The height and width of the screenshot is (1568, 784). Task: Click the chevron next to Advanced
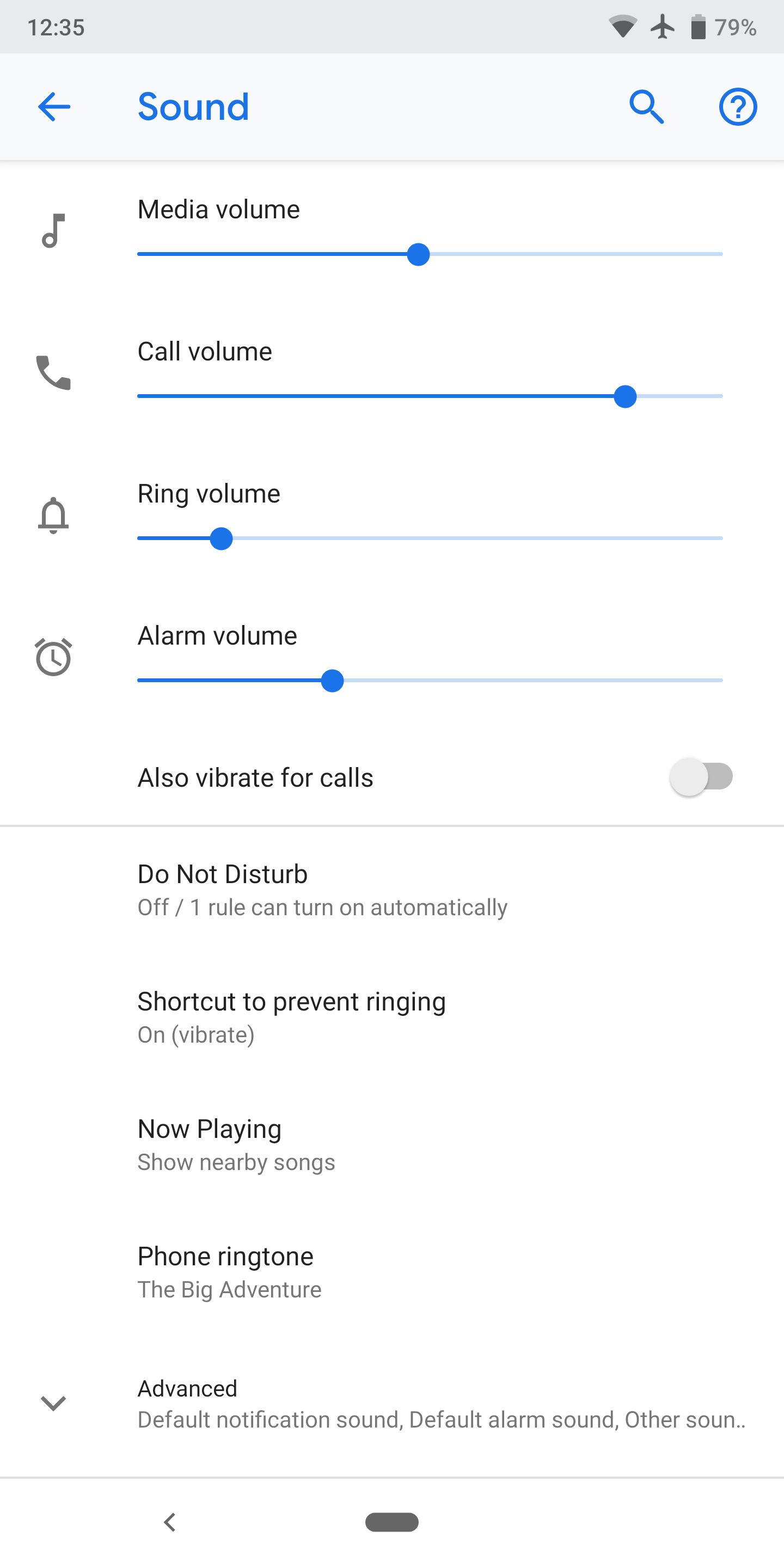coord(53,1403)
